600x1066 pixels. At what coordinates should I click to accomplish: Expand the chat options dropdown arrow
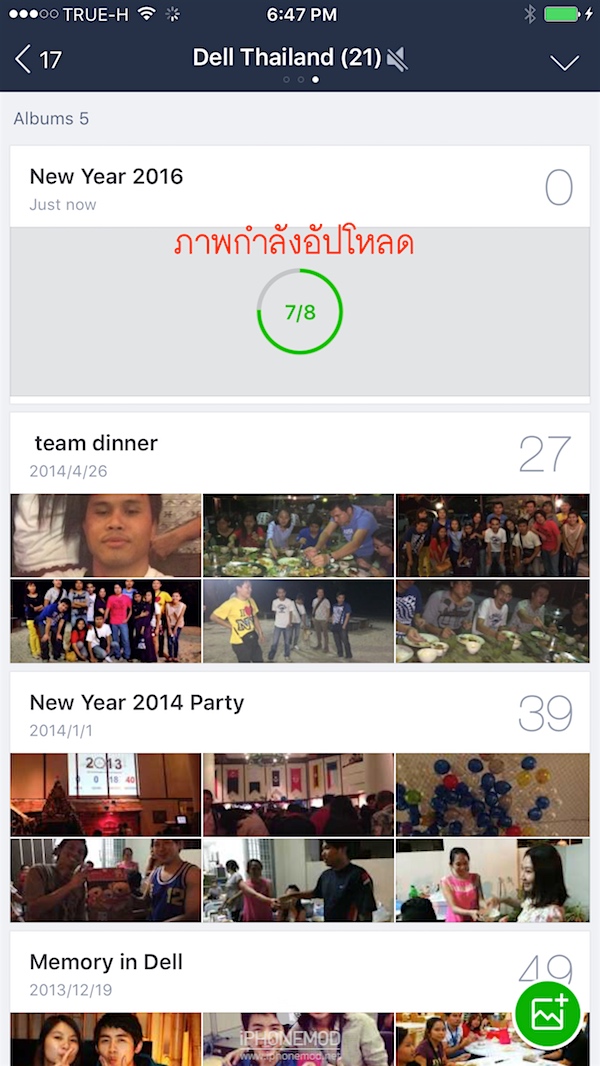click(x=564, y=62)
